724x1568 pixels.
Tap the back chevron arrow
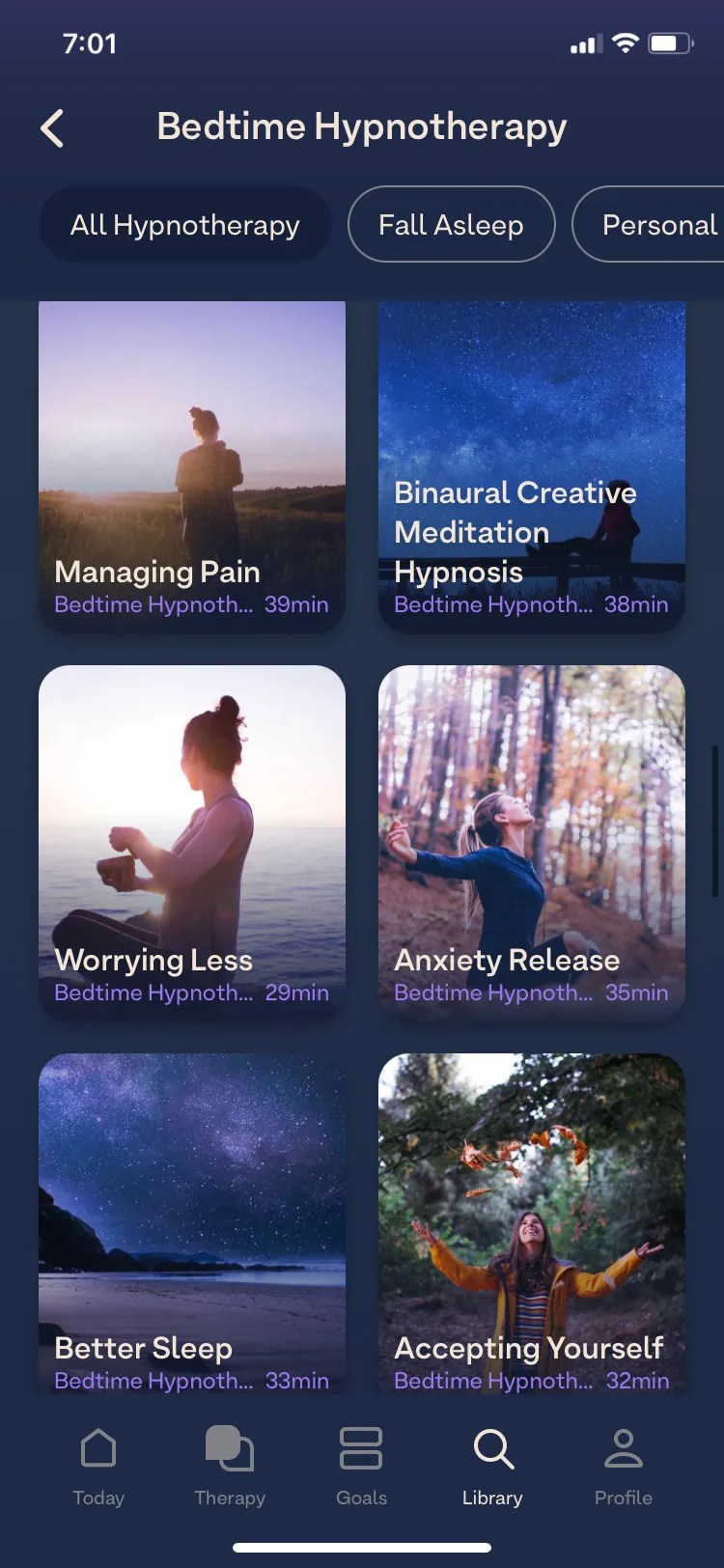coord(53,126)
